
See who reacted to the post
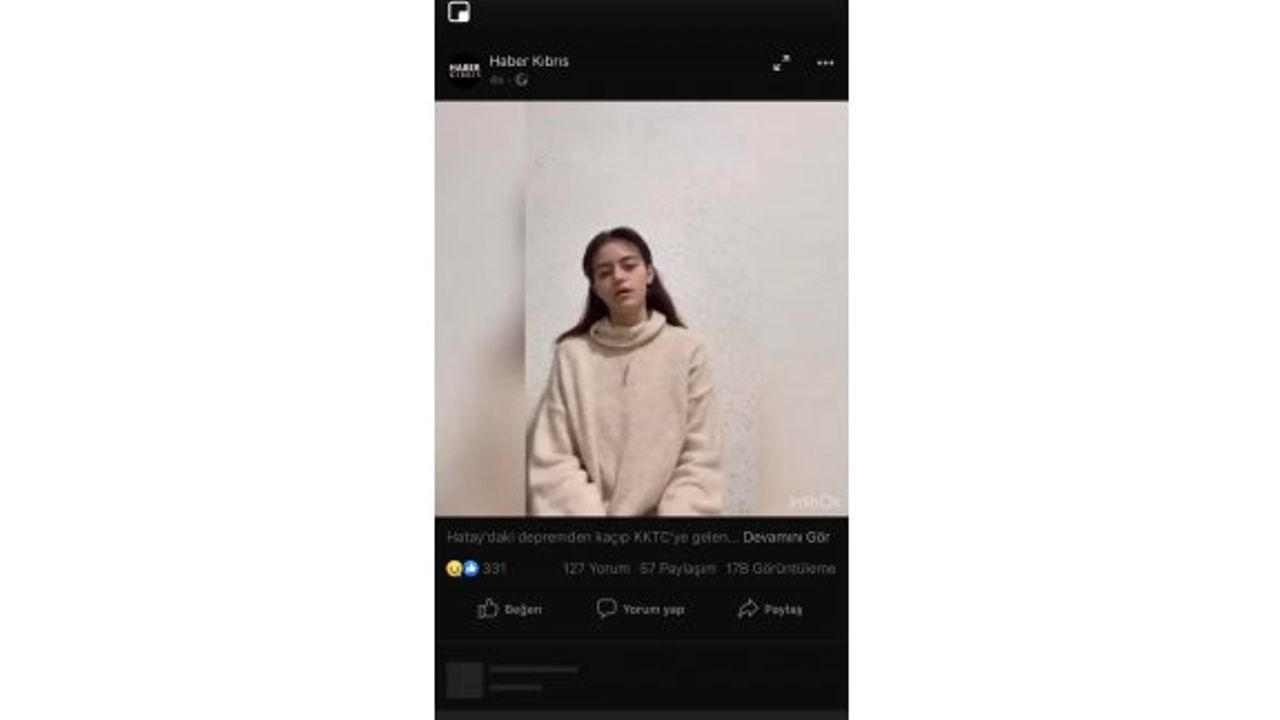click(476, 569)
